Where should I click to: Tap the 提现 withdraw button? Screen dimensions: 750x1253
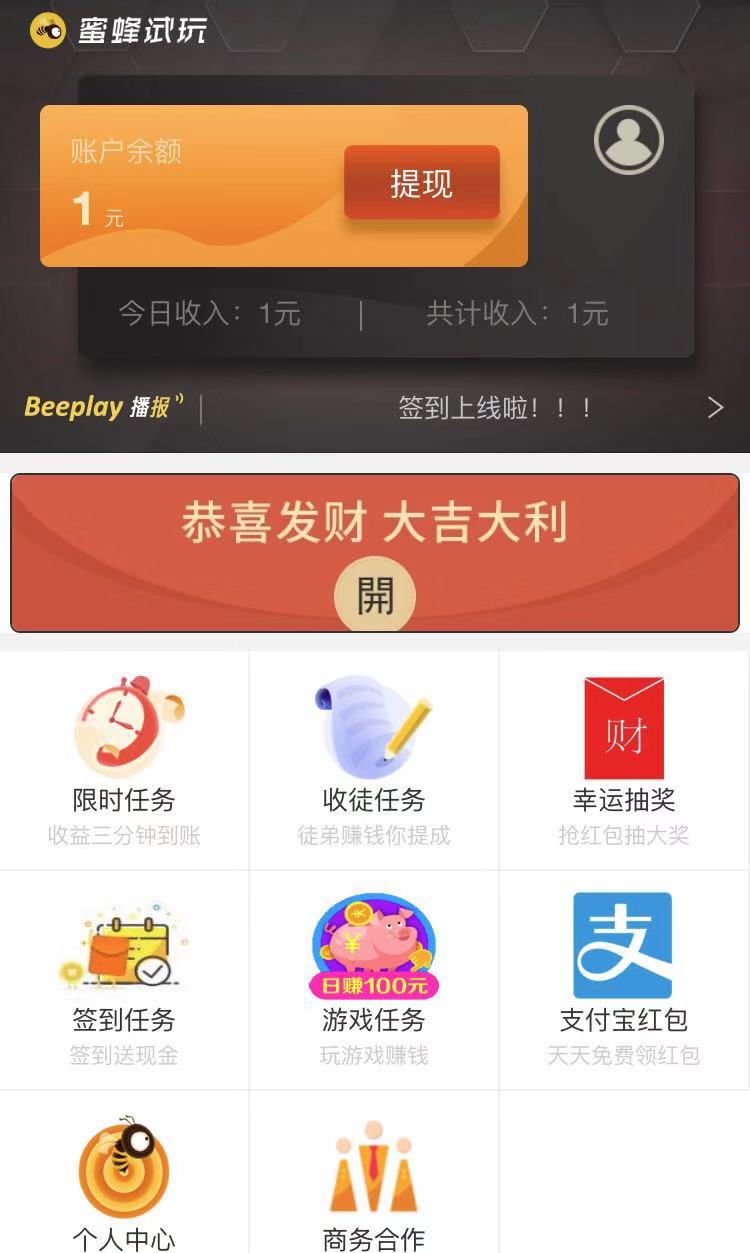point(421,183)
